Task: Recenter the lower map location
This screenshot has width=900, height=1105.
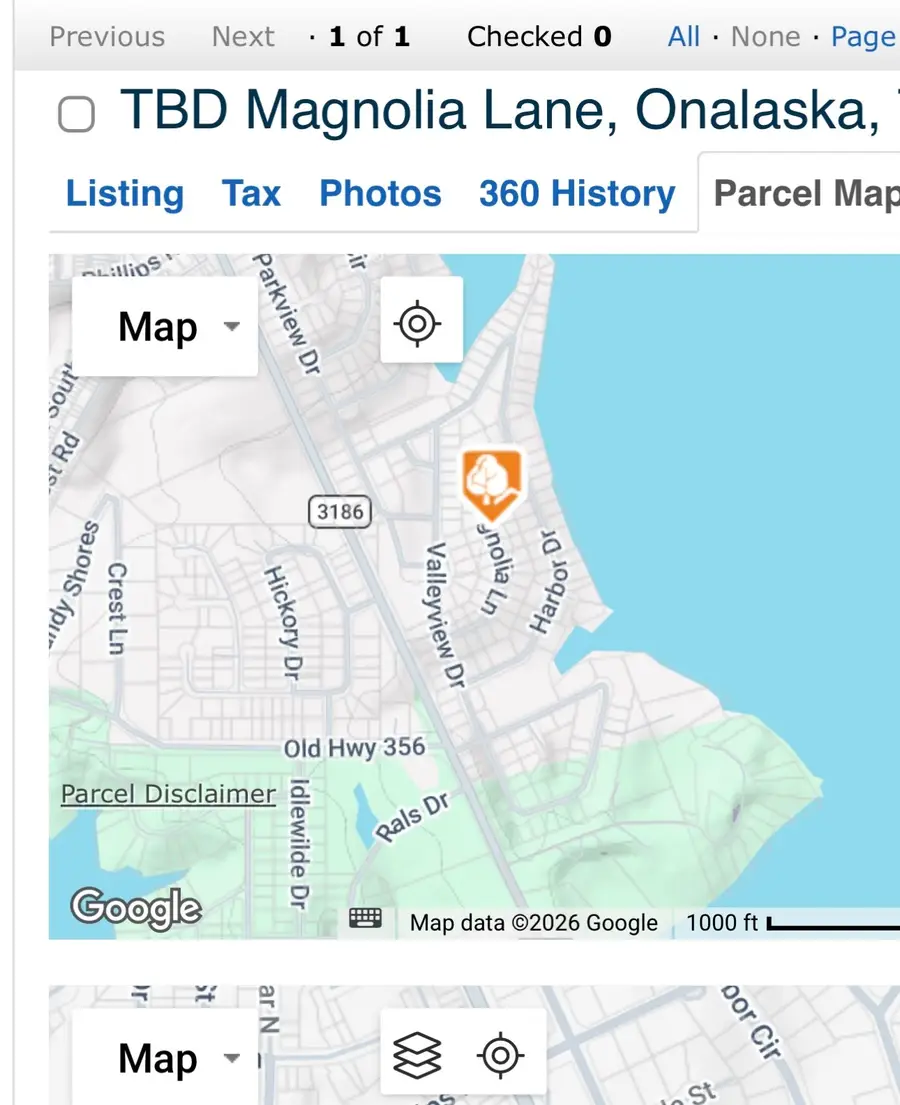Action: (x=502, y=1054)
